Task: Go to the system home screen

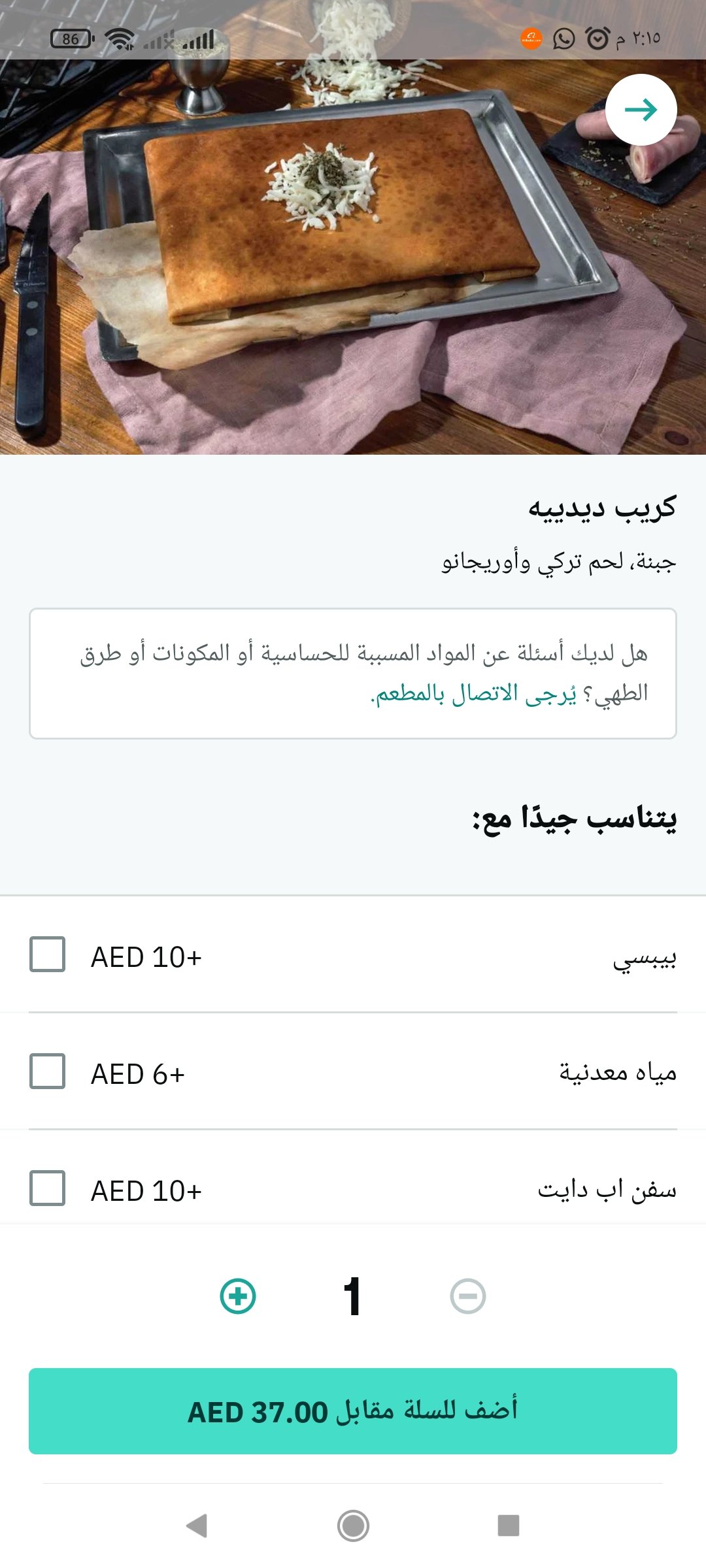Action: (353, 1526)
